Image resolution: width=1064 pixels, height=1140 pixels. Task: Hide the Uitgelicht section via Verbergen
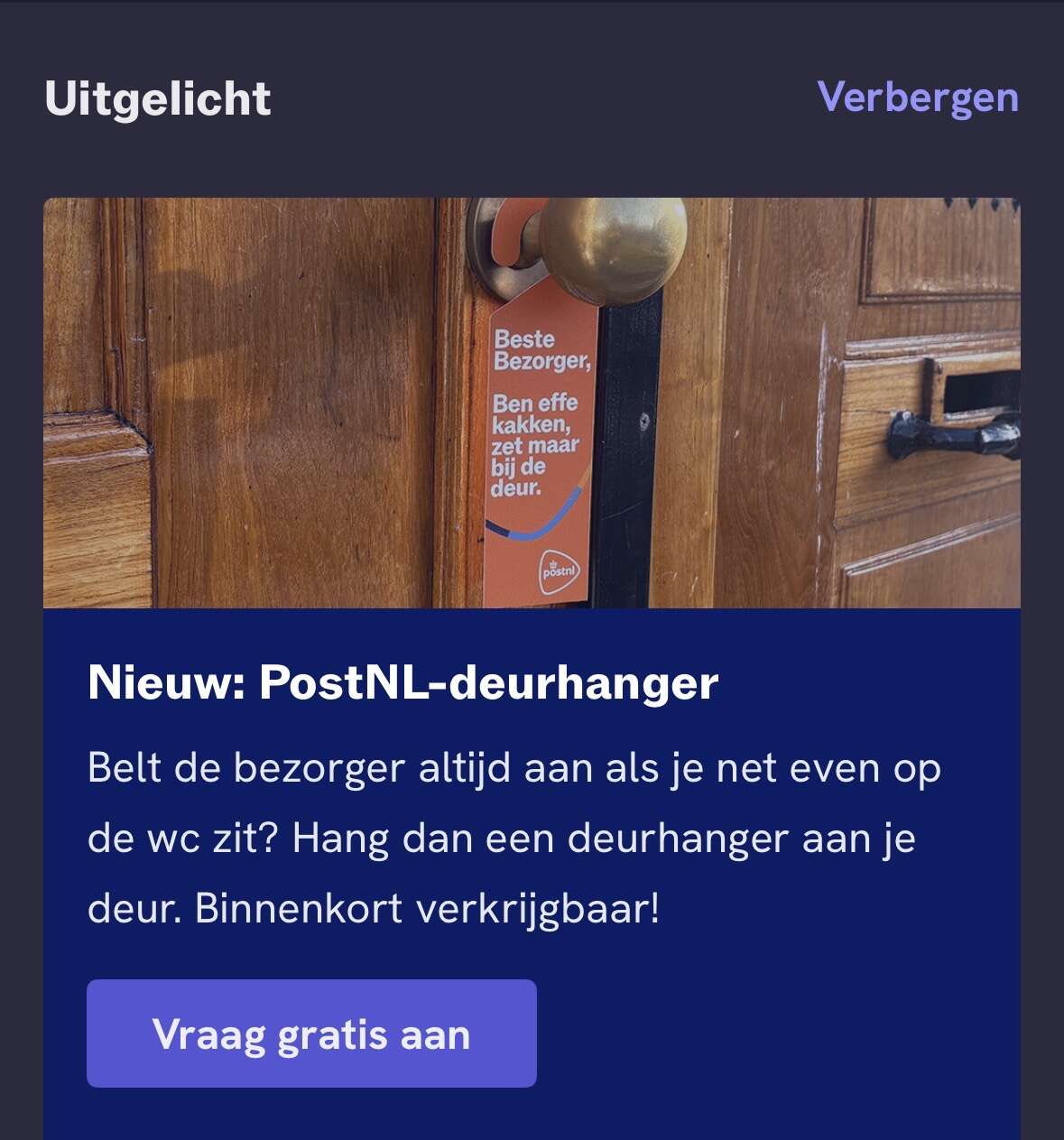[917, 97]
